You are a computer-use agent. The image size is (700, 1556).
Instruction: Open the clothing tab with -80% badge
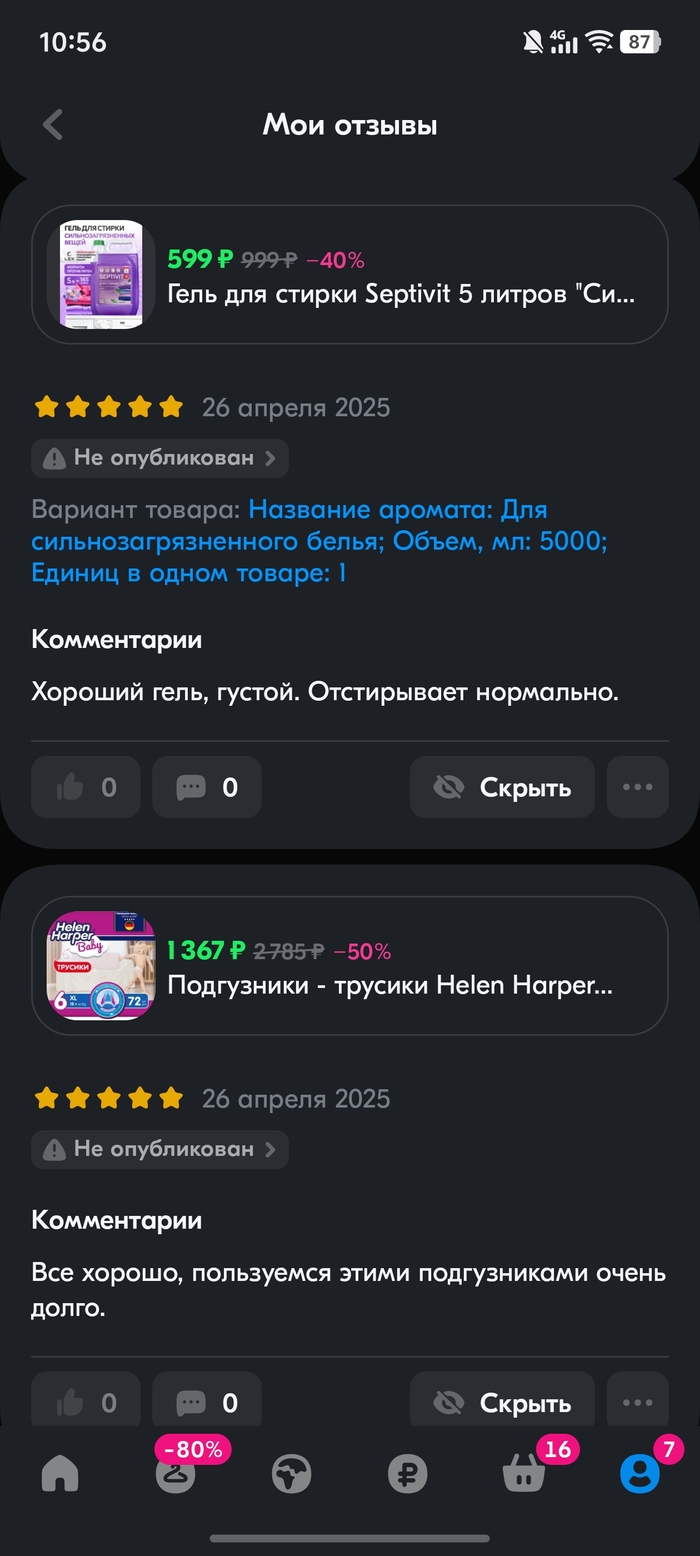176,1474
